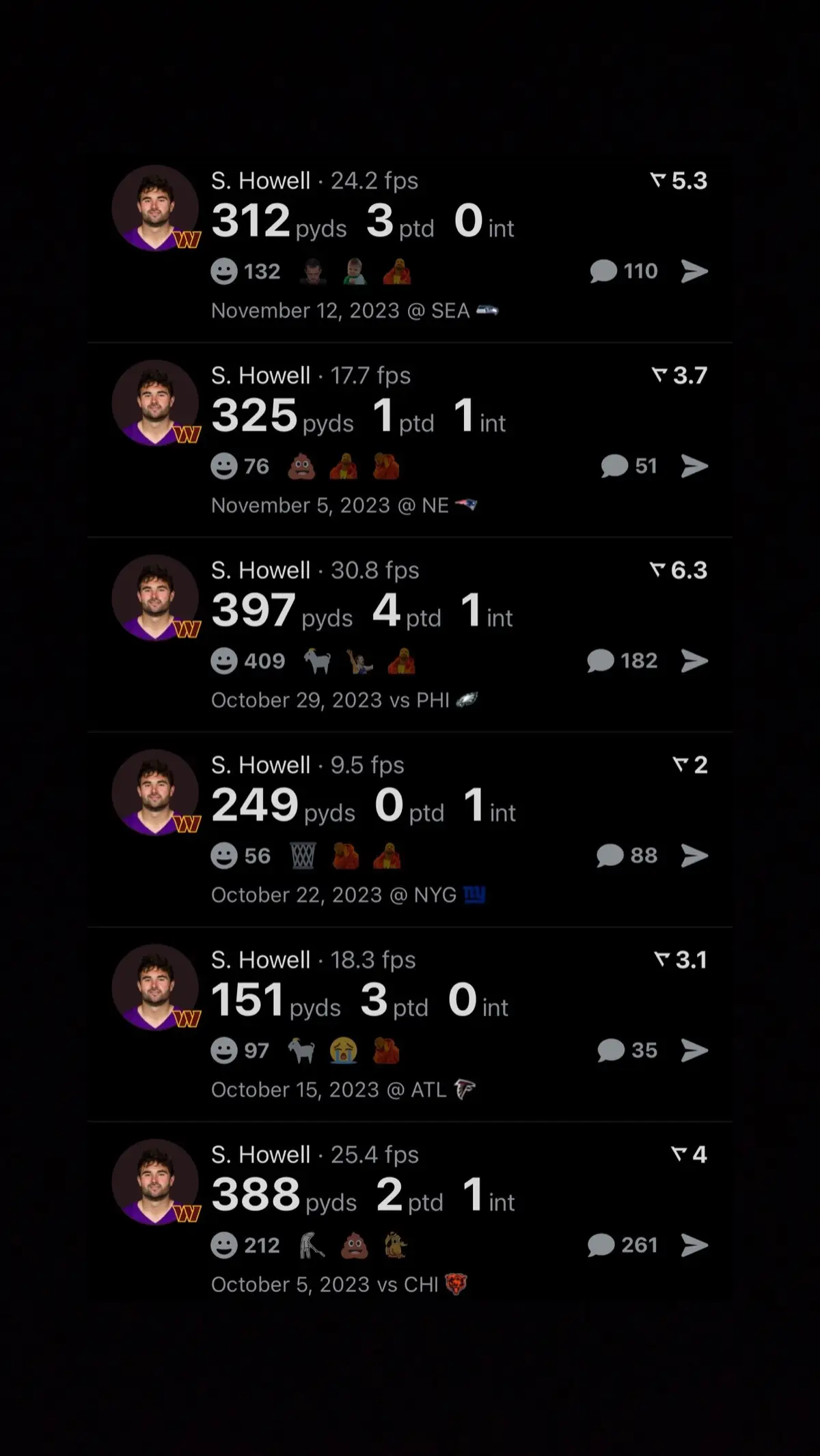
Task: Open comments on the 312 pyds game
Action: [x=623, y=272]
